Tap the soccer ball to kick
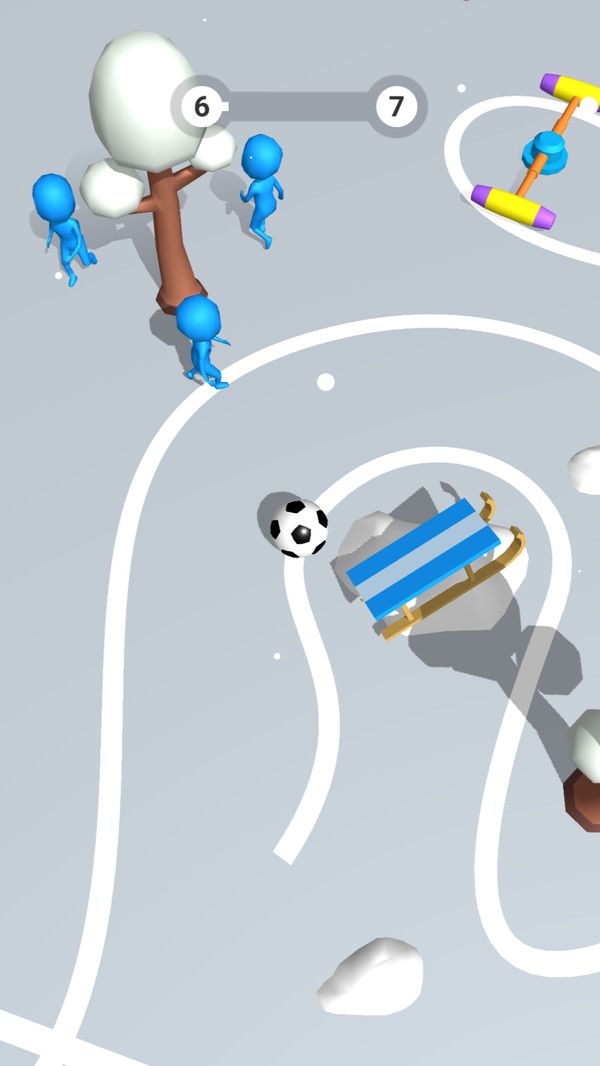This screenshot has width=600, height=1066. tap(299, 529)
